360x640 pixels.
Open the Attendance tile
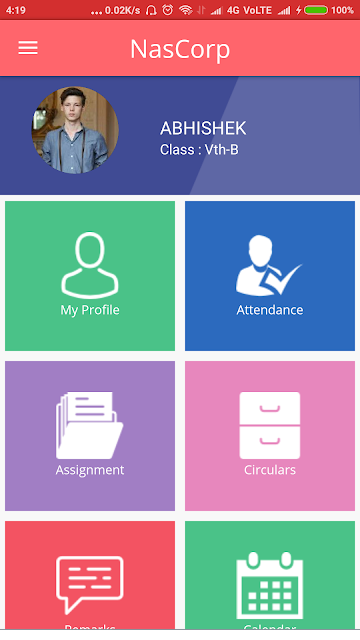pyautogui.click(x=270, y=276)
